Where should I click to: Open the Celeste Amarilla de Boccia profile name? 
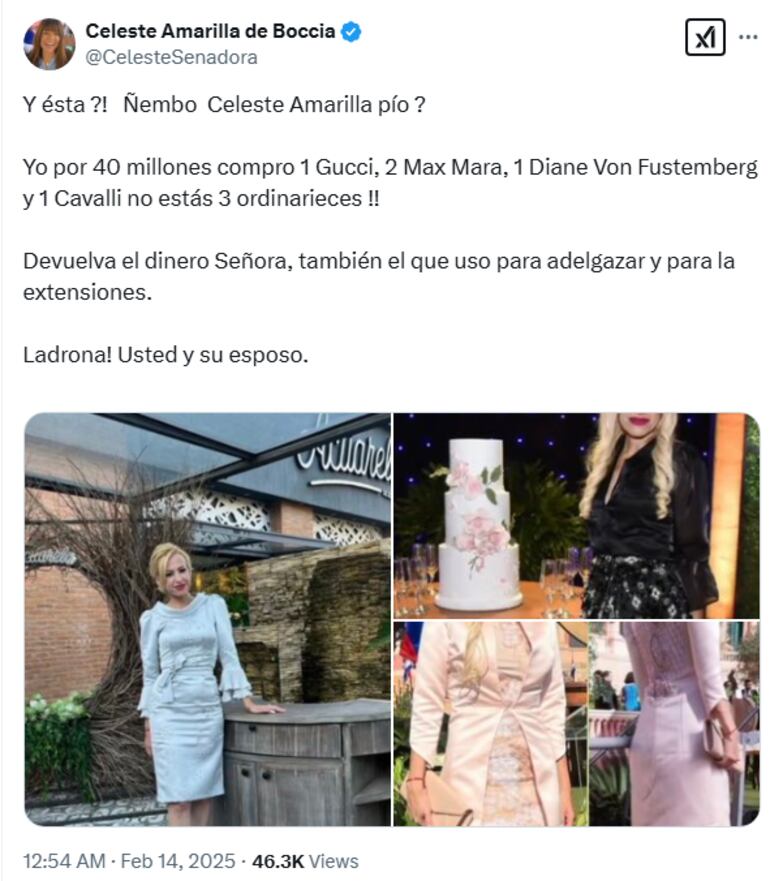[210, 31]
